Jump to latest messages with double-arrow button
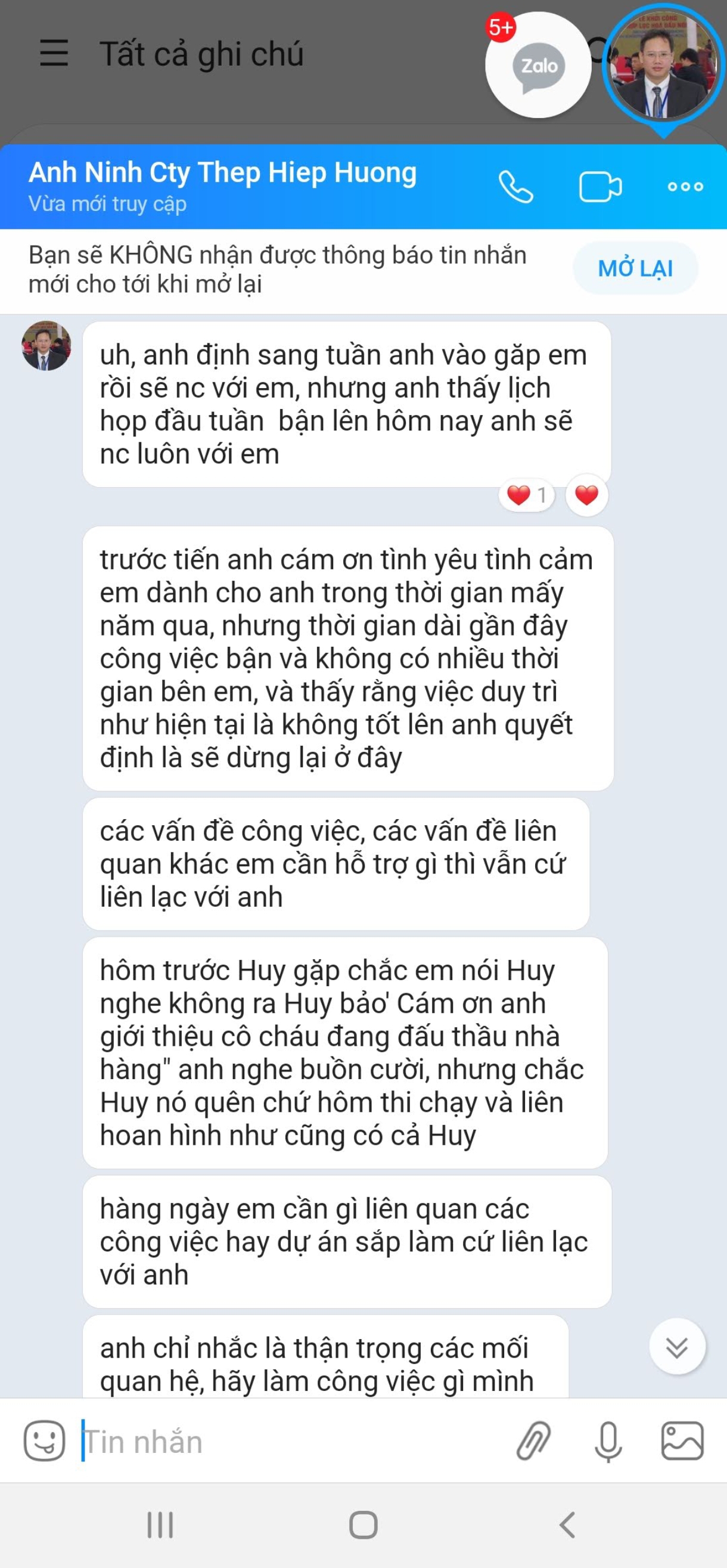 click(x=676, y=1347)
